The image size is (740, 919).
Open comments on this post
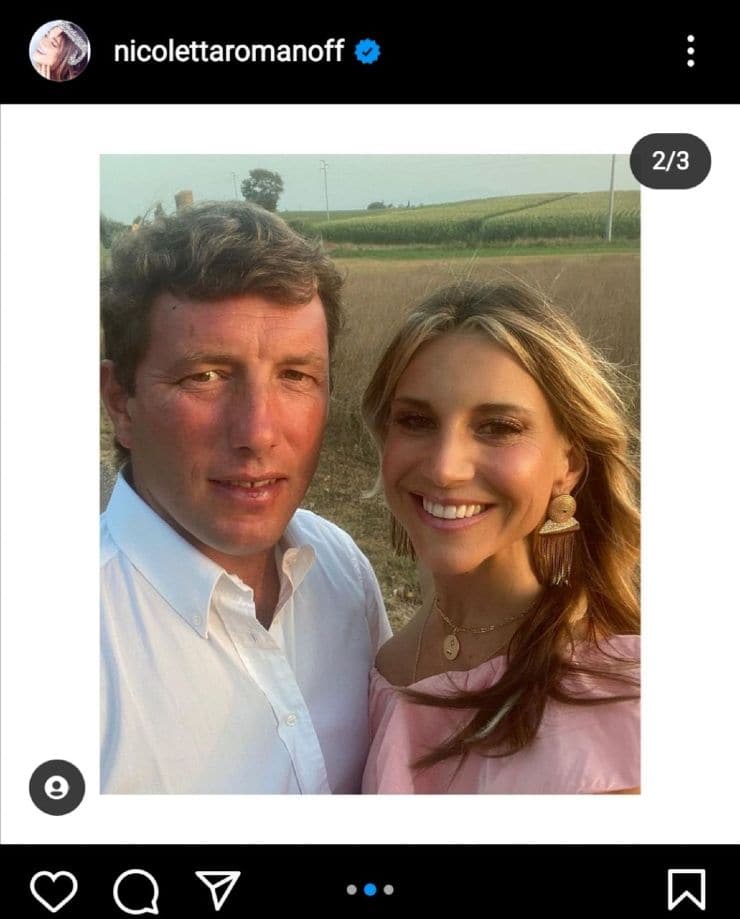135,889
